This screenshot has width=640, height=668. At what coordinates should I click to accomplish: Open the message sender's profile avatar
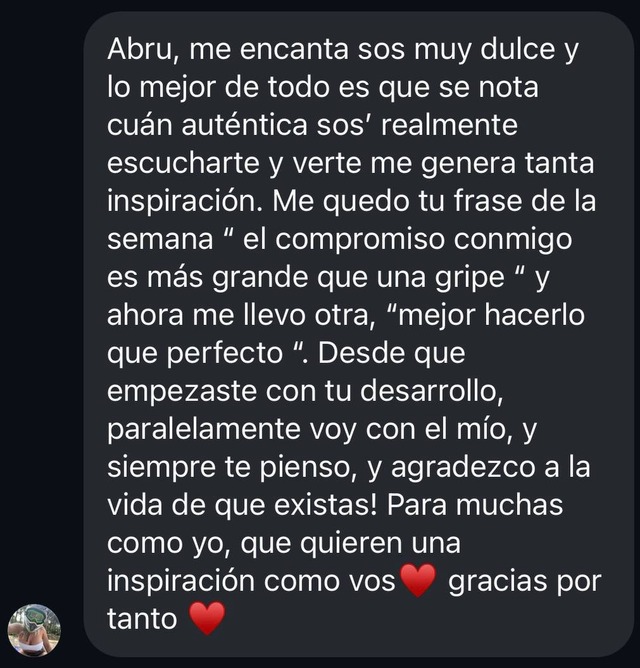point(35,630)
